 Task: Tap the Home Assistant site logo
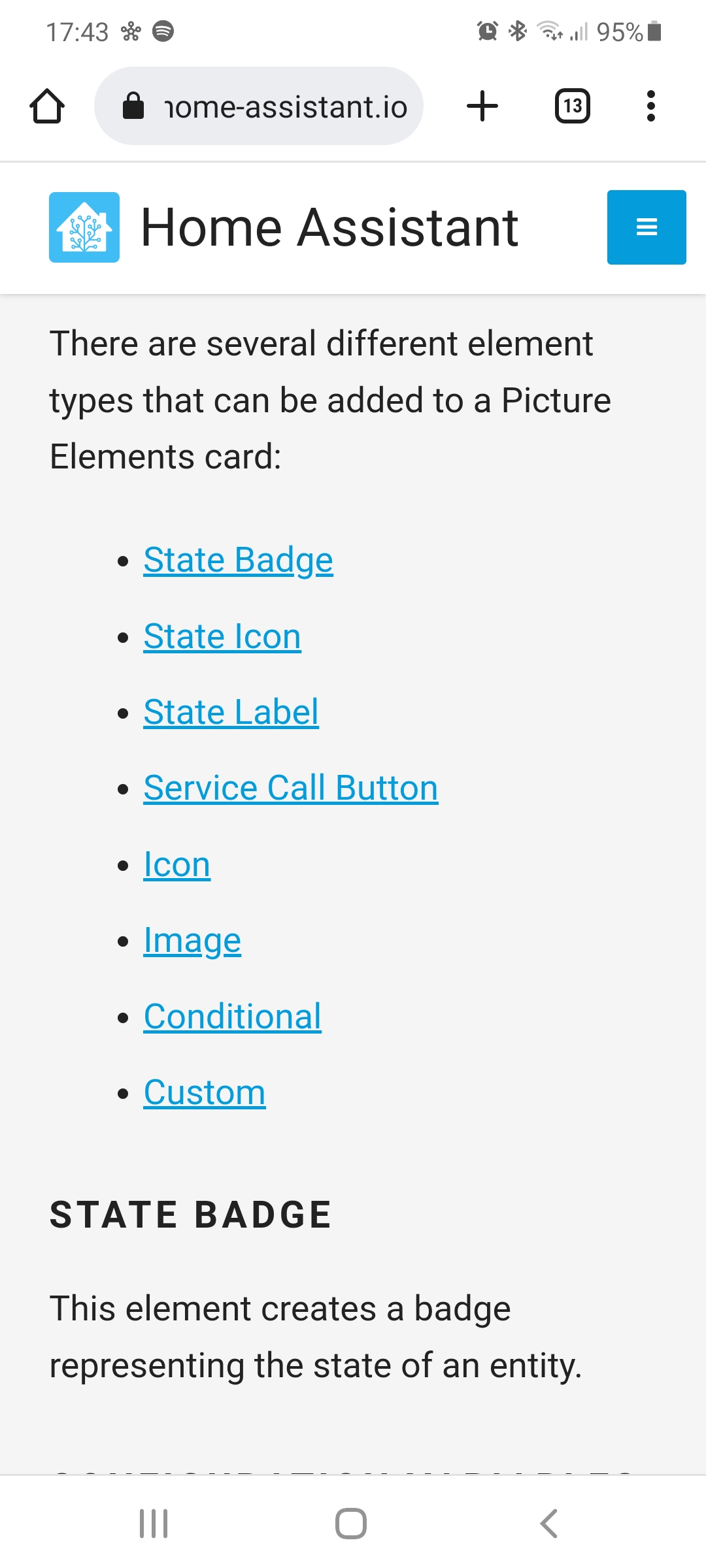(84, 227)
